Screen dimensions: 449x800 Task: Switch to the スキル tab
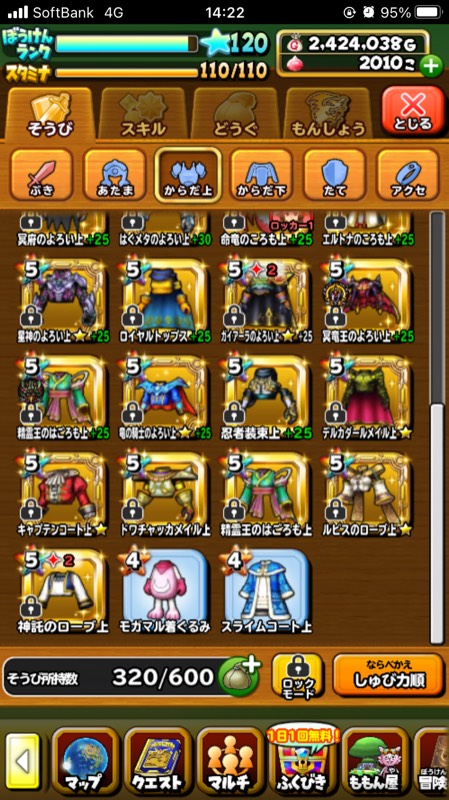pyautogui.click(x=142, y=113)
